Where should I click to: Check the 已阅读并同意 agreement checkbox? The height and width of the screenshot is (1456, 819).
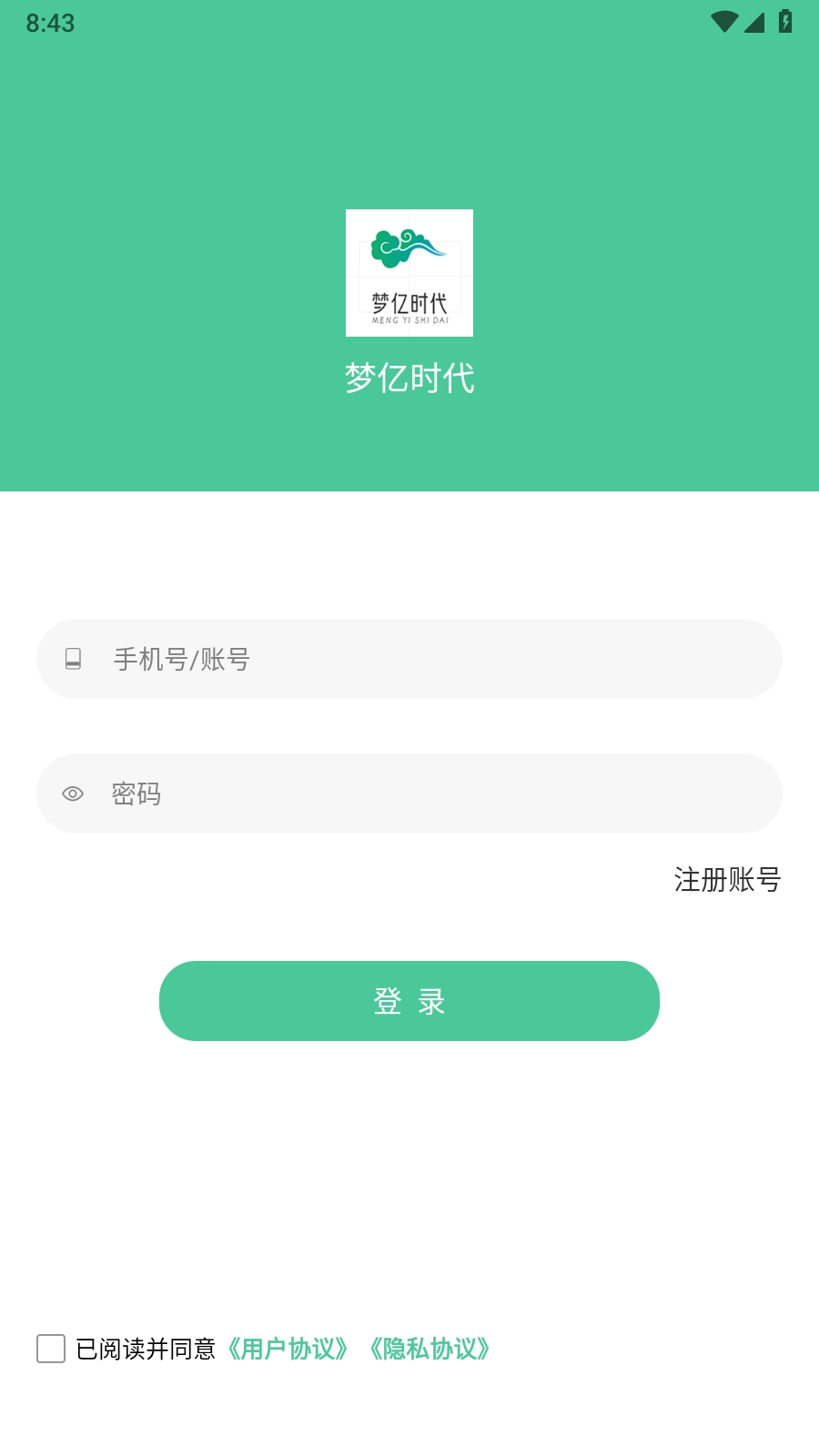pyautogui.click(x=51, y=1349)
